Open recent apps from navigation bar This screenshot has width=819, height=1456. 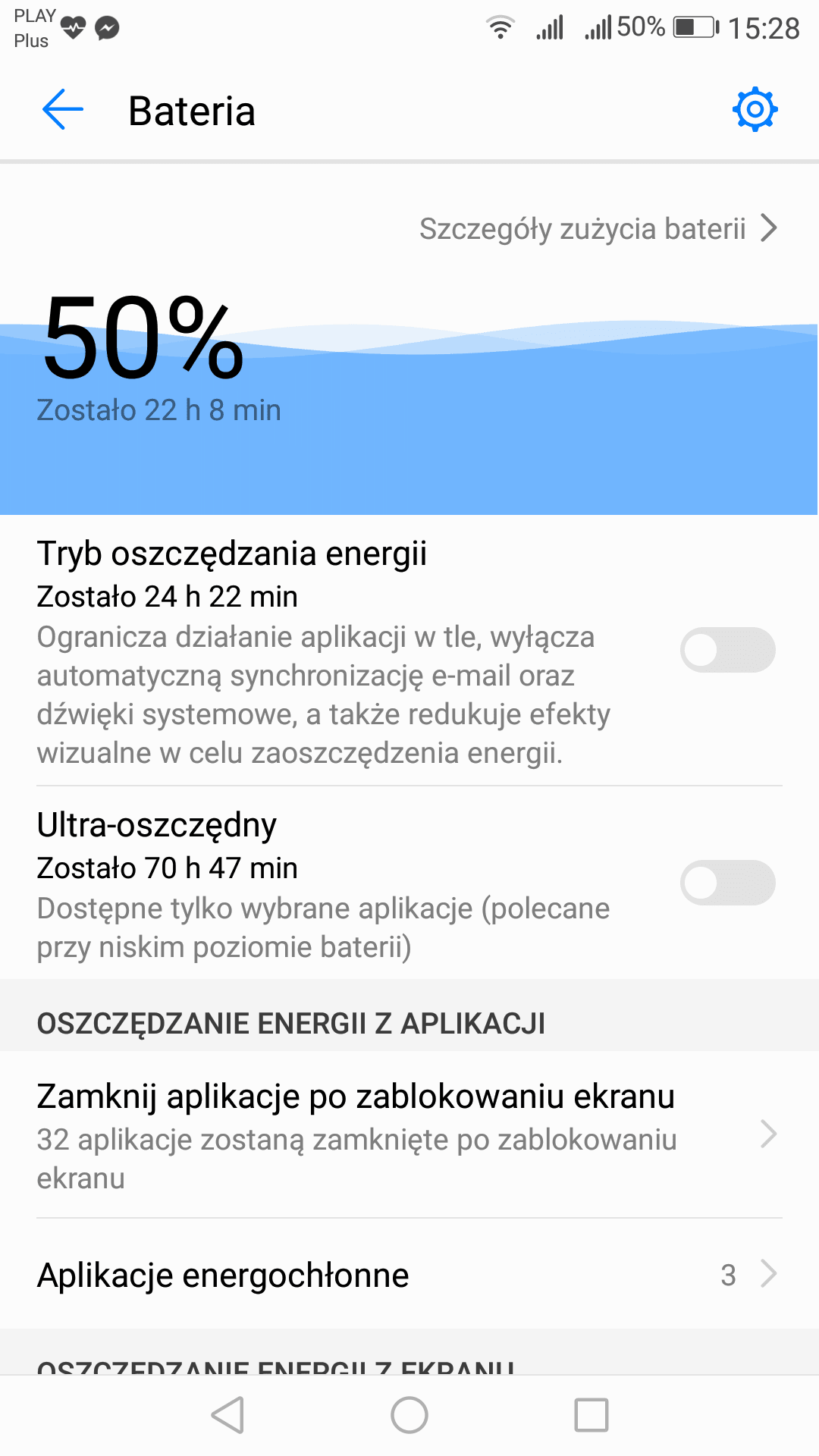591,1415
